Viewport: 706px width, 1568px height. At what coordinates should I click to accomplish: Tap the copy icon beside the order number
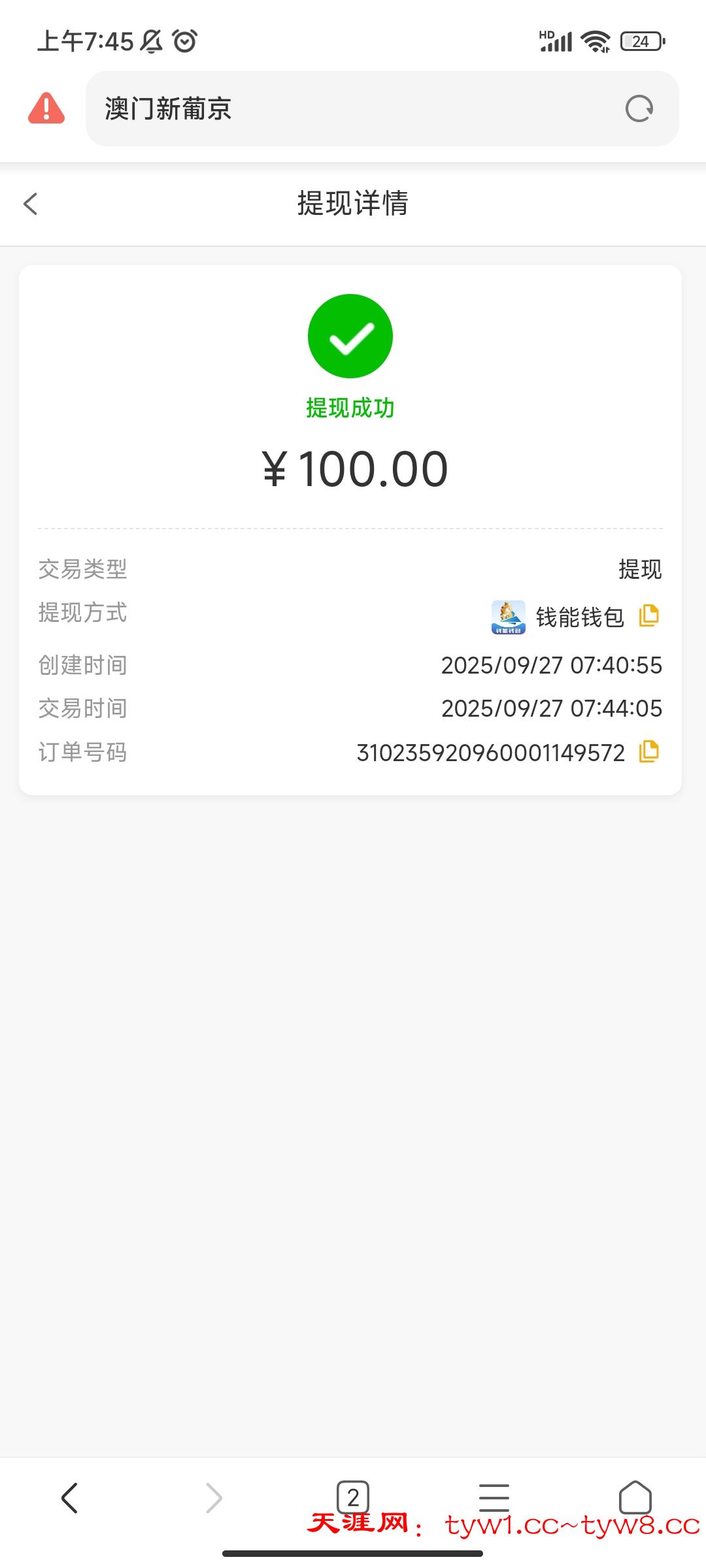649,752
